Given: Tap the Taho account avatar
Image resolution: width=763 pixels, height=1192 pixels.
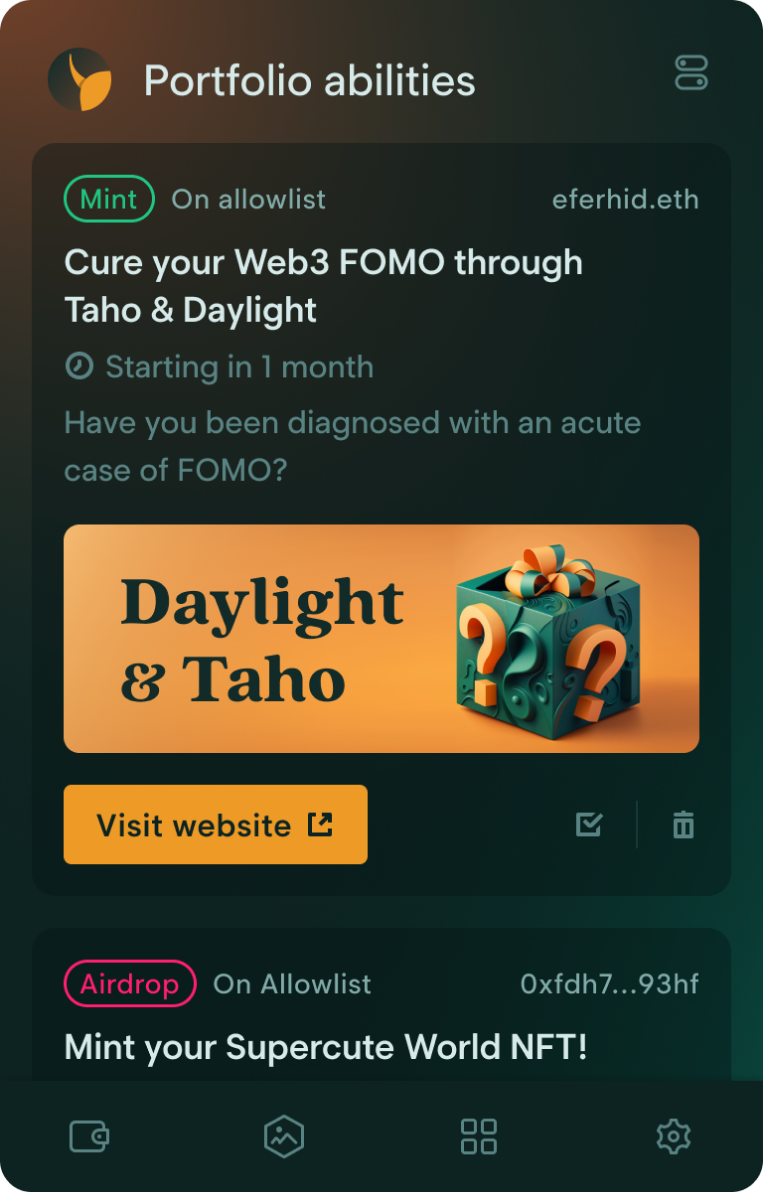Looking at the screenshot, I should click(80, 80).
